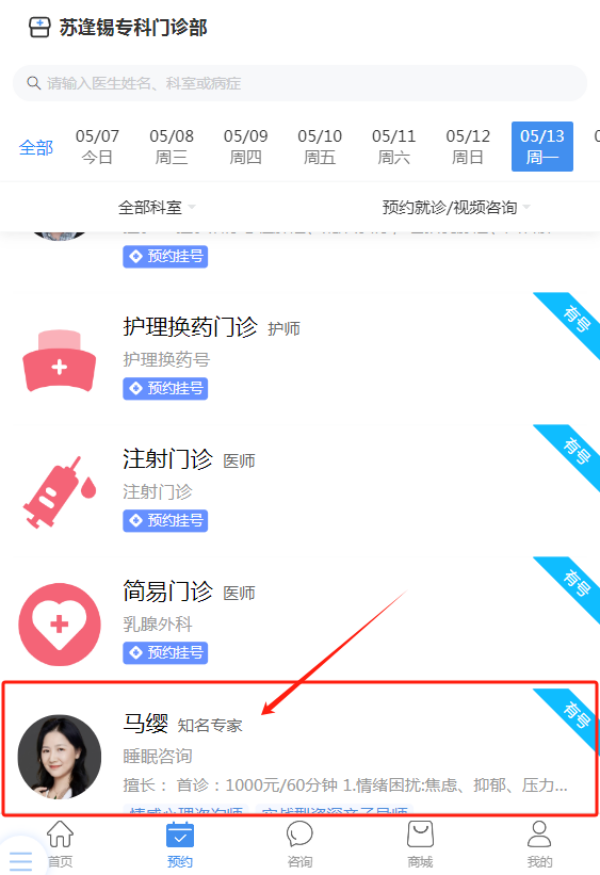
Task: Select the 05/07 今日 date
Action: click(x=97, y=146)
